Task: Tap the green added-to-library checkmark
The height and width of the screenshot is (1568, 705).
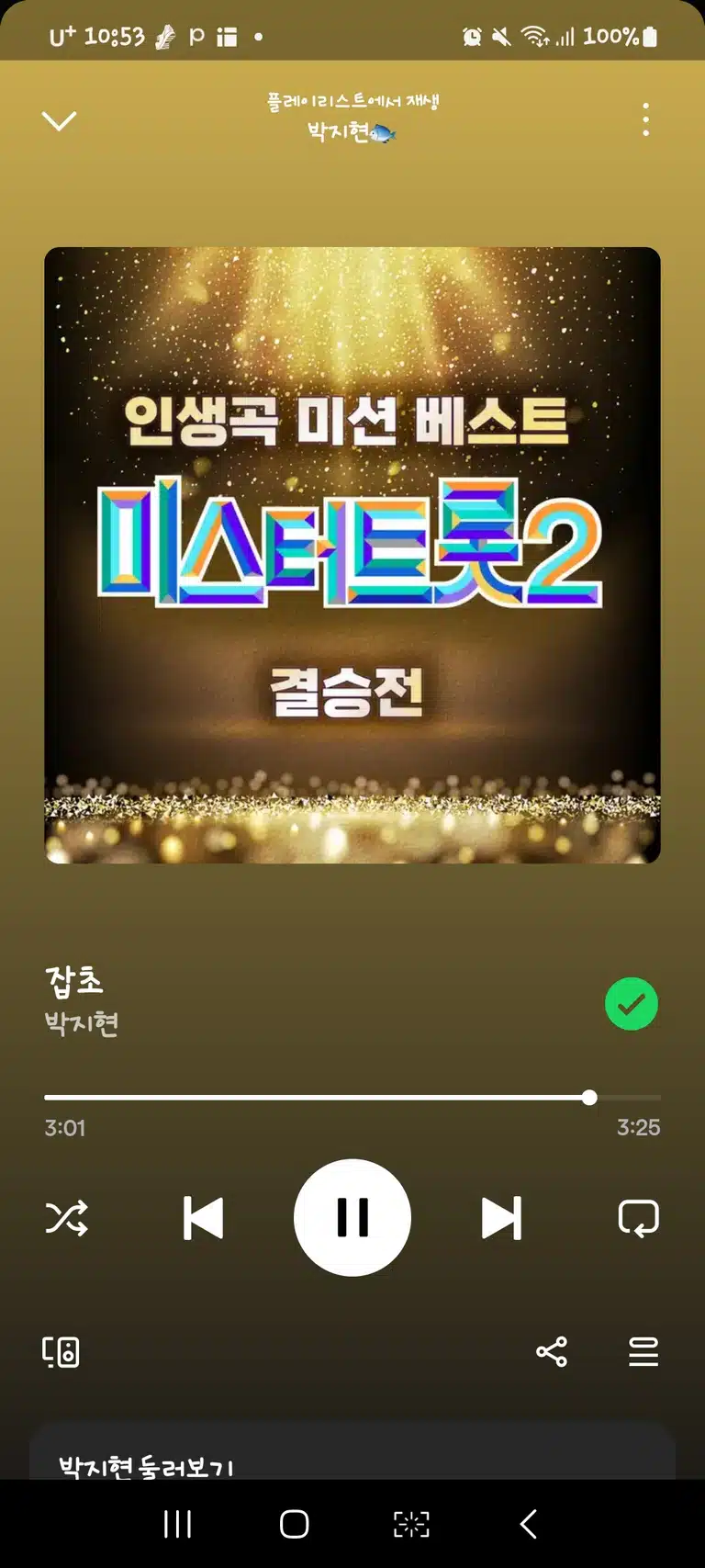Action: point(632,1004)
